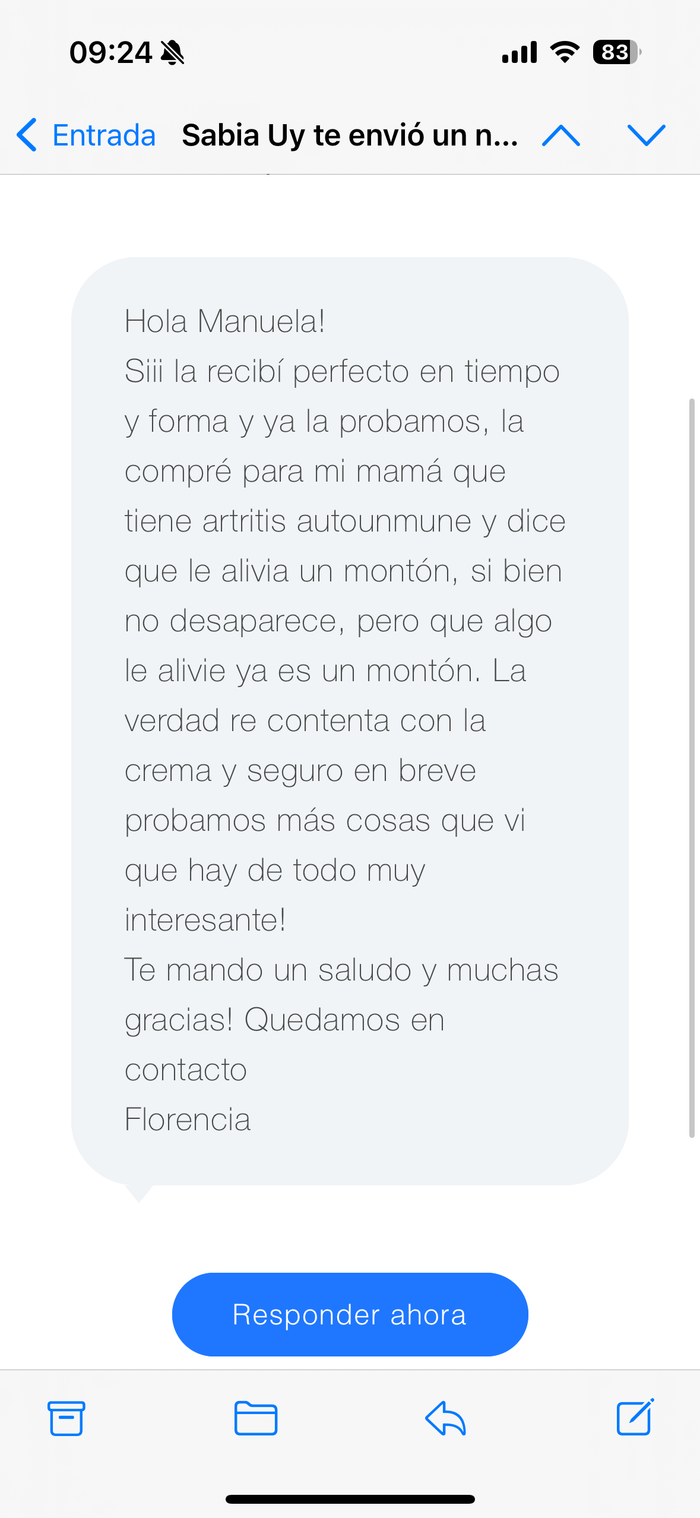Screen dimensions: 700x1518
Task: Tap the Responder ahora button
Action: (x=350, y=1314)
